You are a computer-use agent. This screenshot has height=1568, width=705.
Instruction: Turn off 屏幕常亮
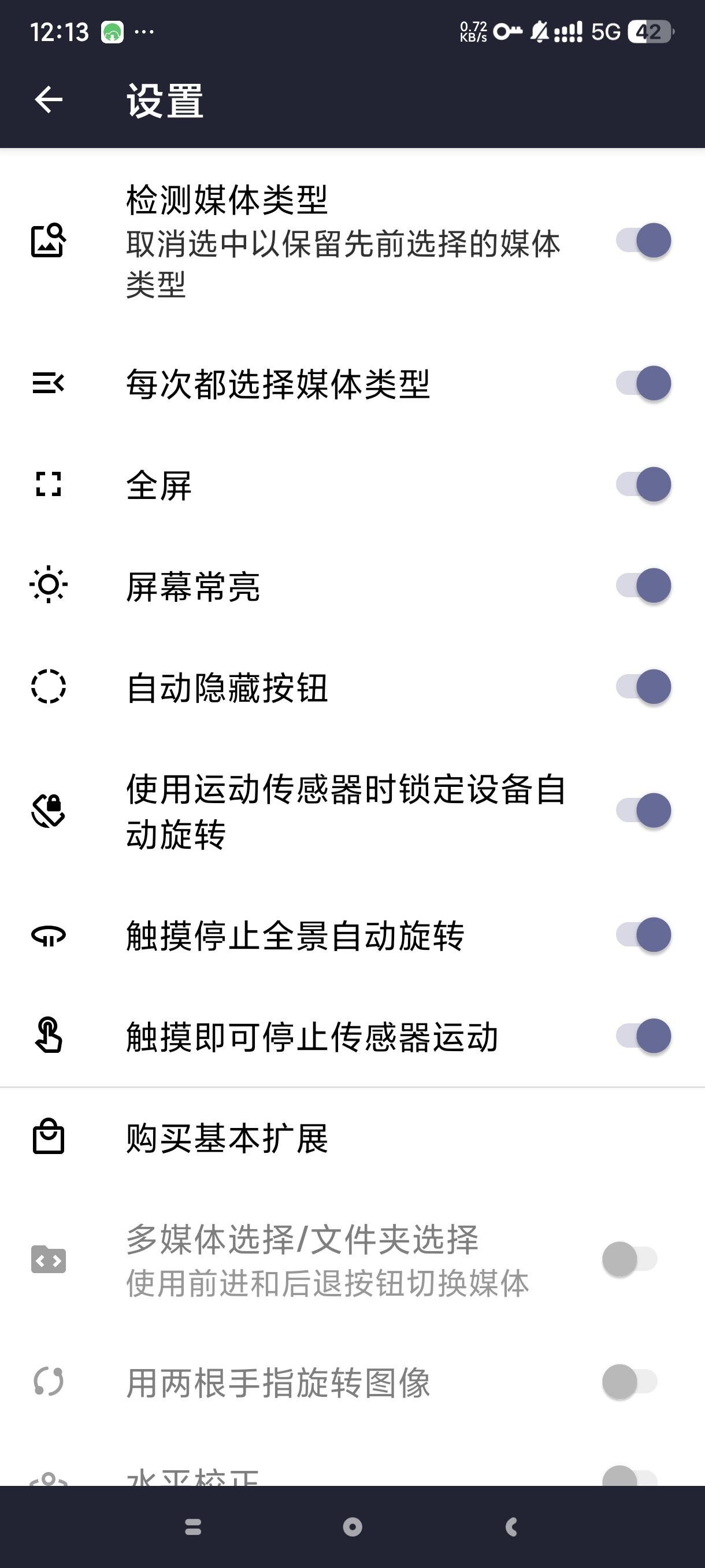[x=643, y=586]
